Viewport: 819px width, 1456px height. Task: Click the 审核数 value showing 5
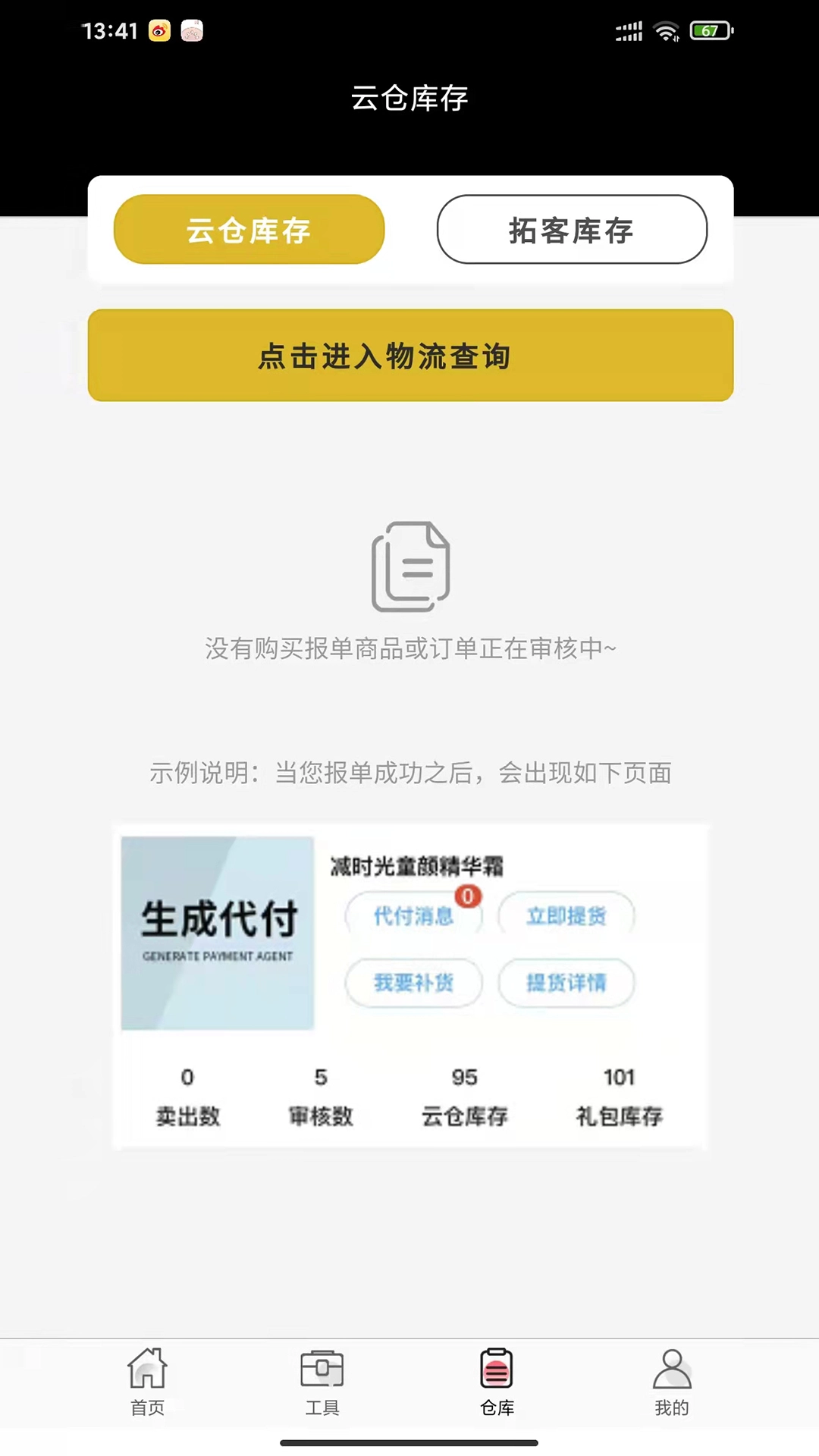(320, 1077)
